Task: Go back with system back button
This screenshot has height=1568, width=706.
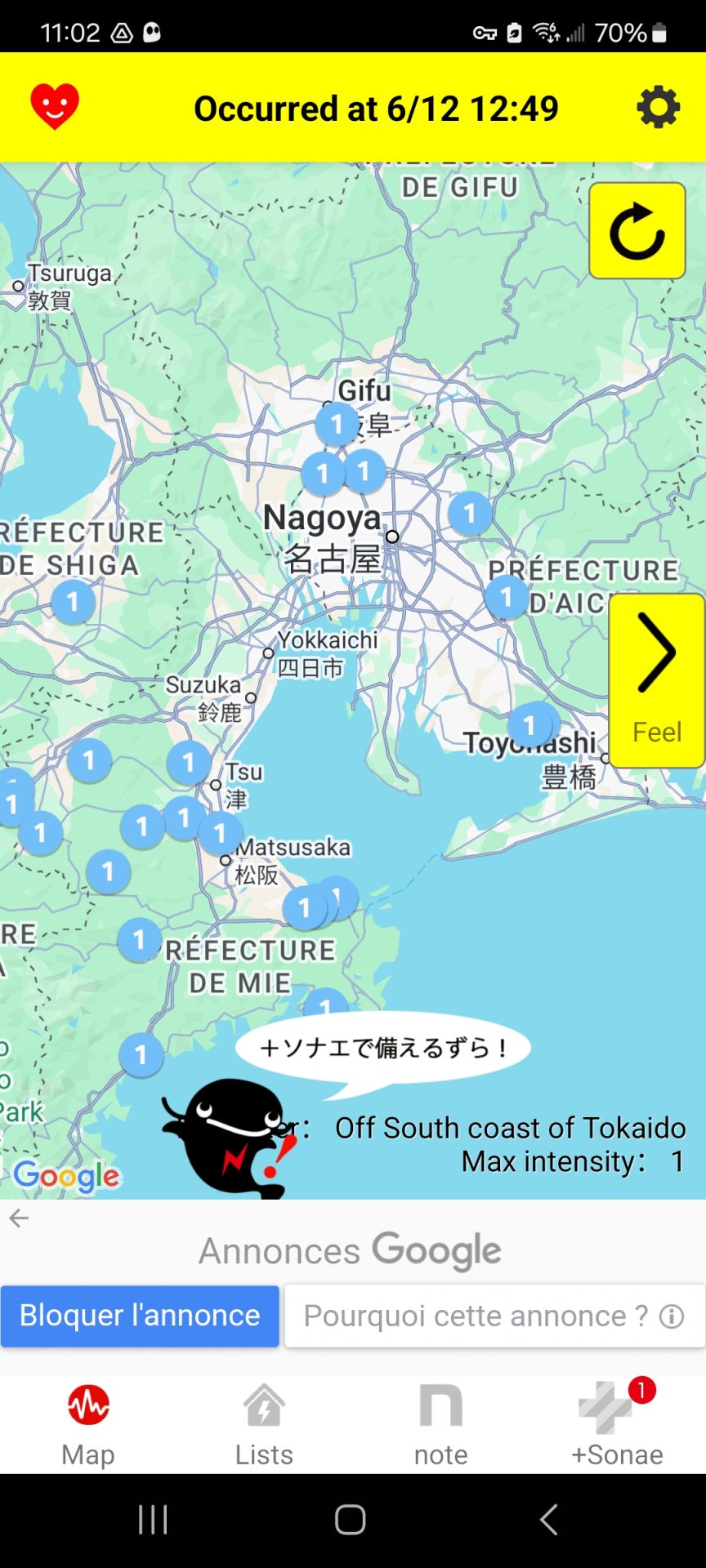Action: tap(548, 1519)
